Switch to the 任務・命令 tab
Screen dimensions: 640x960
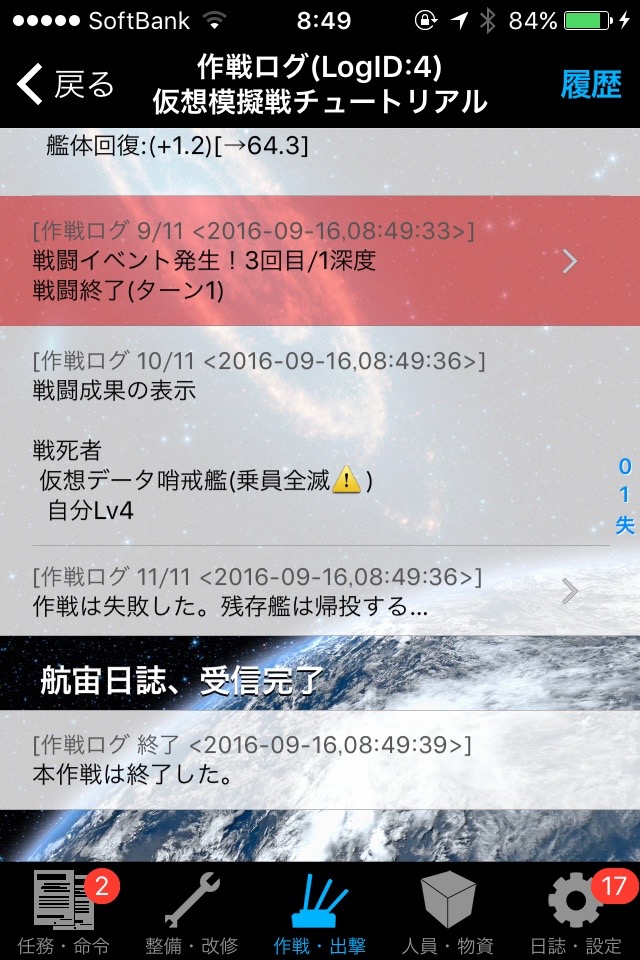tap(64, 912)
